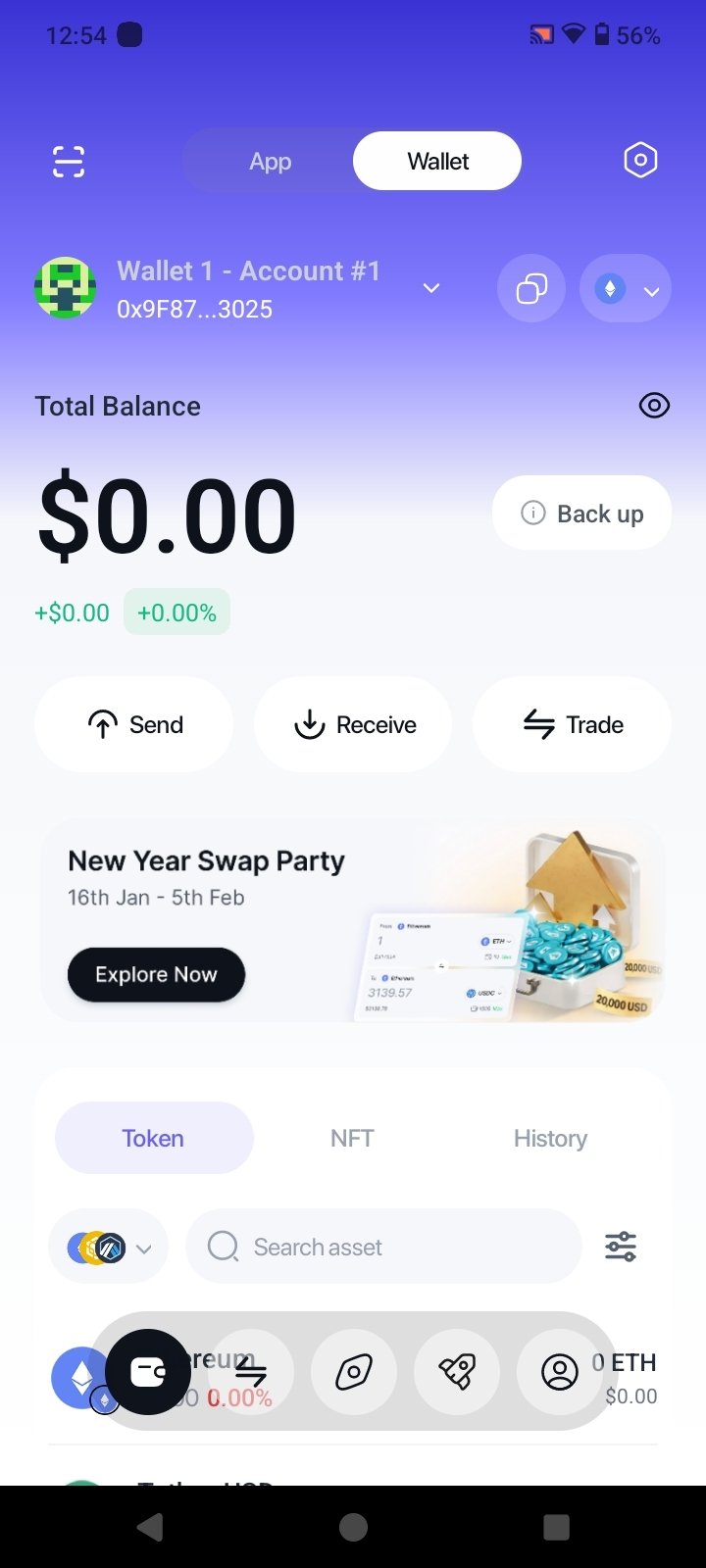706x1568 pixels.
Task: Open the Ethereum network selector
Action: click(626, 289)
